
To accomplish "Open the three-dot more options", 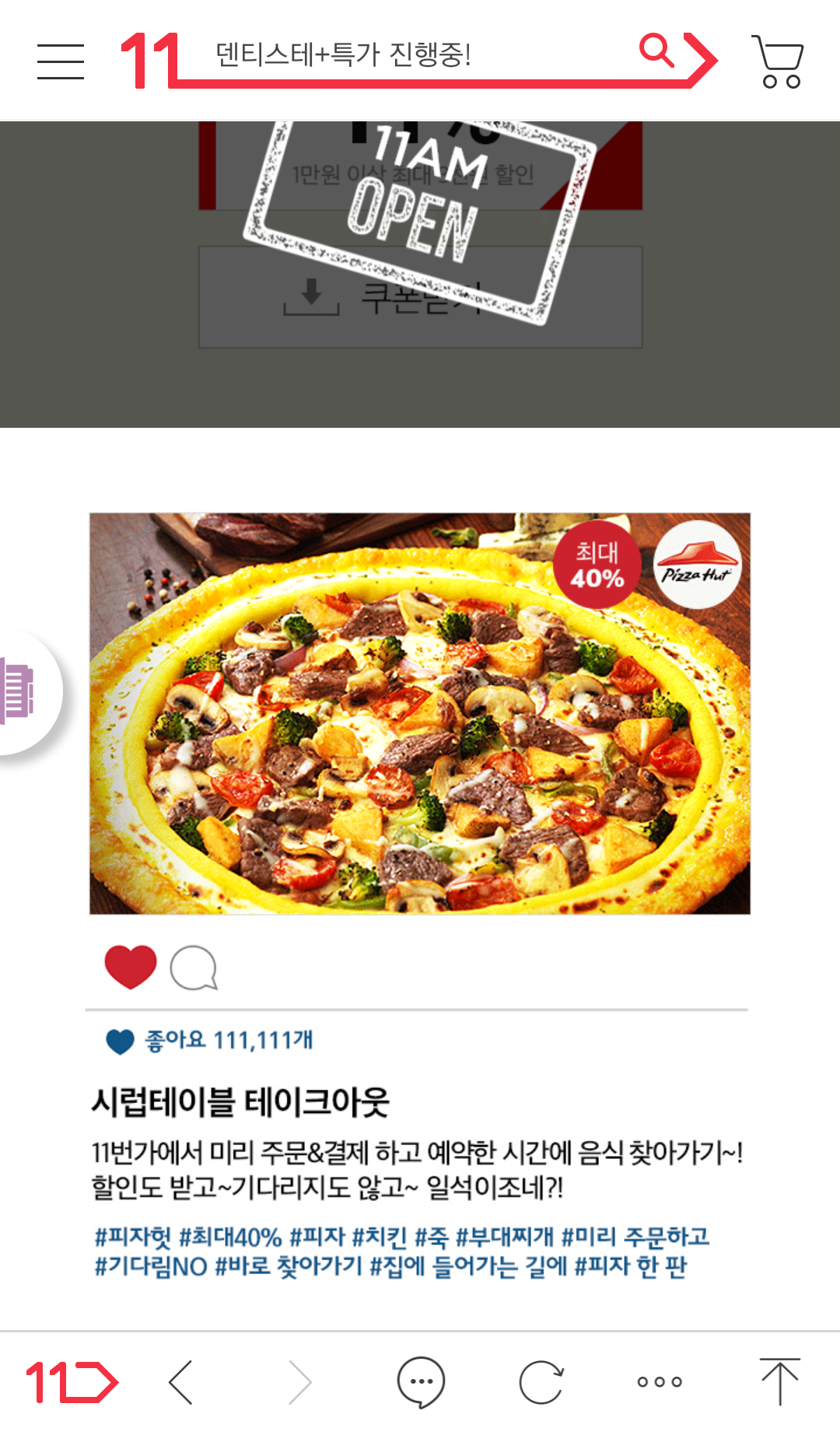I will tap(660, 1382).
